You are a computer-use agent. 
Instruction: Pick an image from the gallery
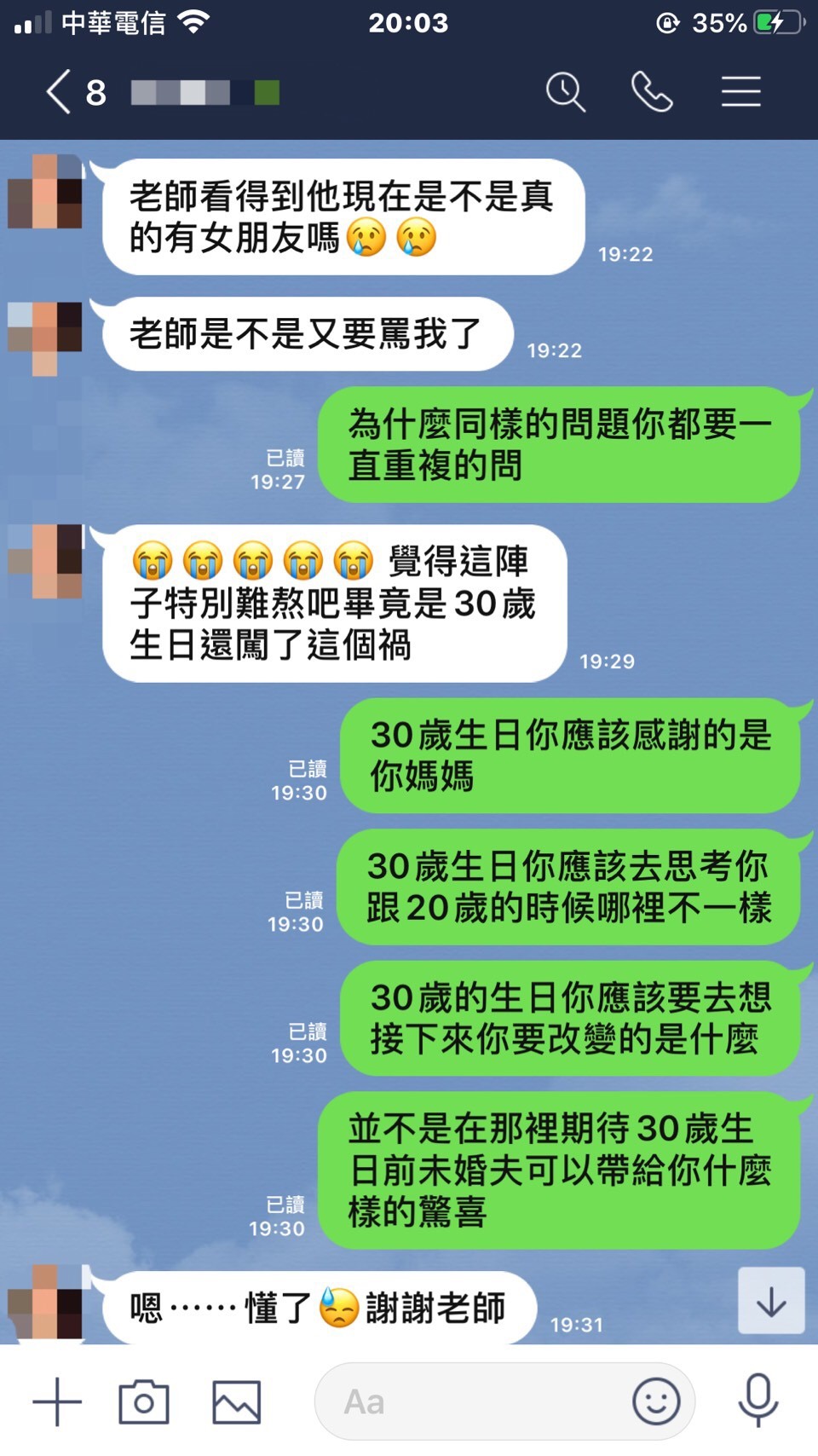tap(236, 1401)
